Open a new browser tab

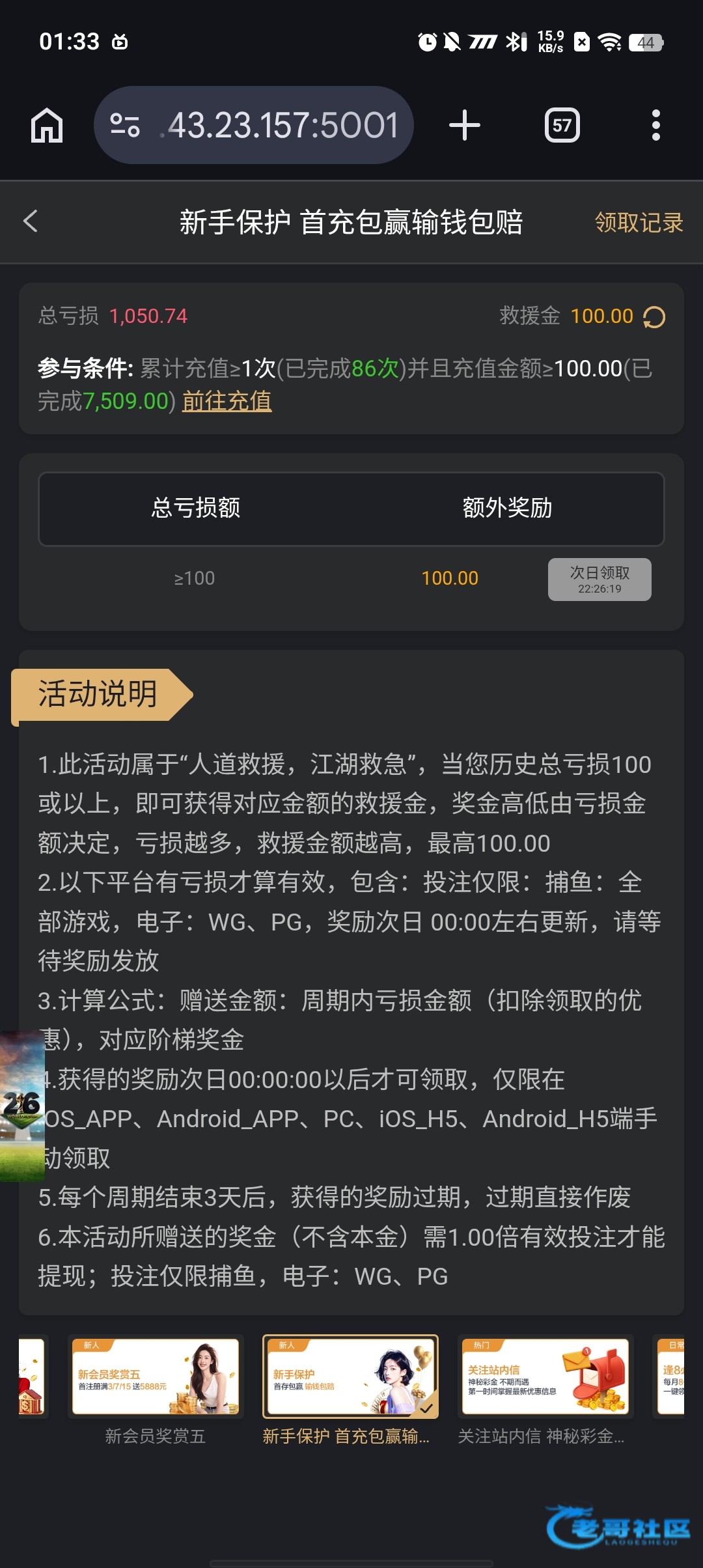[x=465, y=125]
